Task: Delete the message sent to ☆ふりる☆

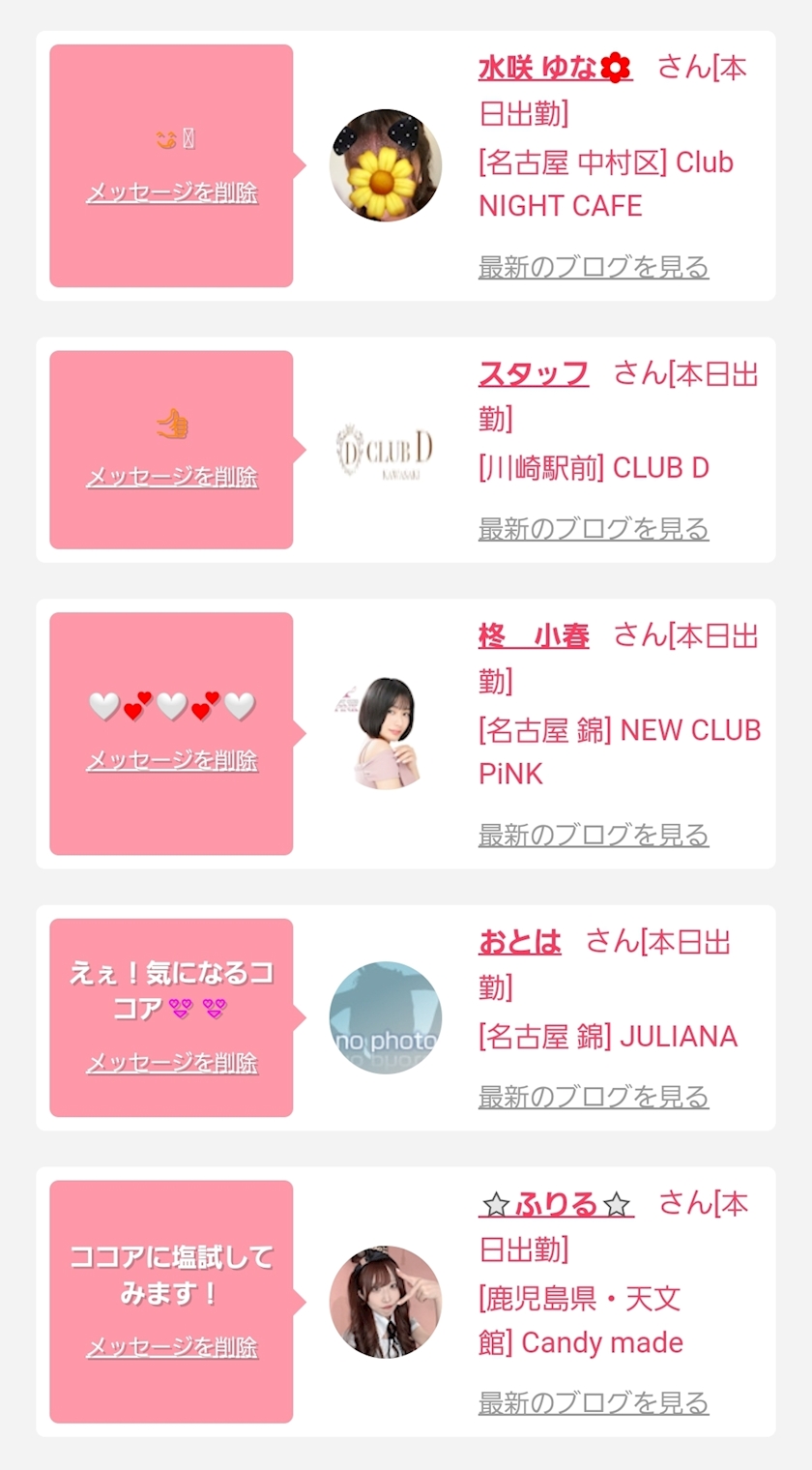Action: tap(172, 1347)
